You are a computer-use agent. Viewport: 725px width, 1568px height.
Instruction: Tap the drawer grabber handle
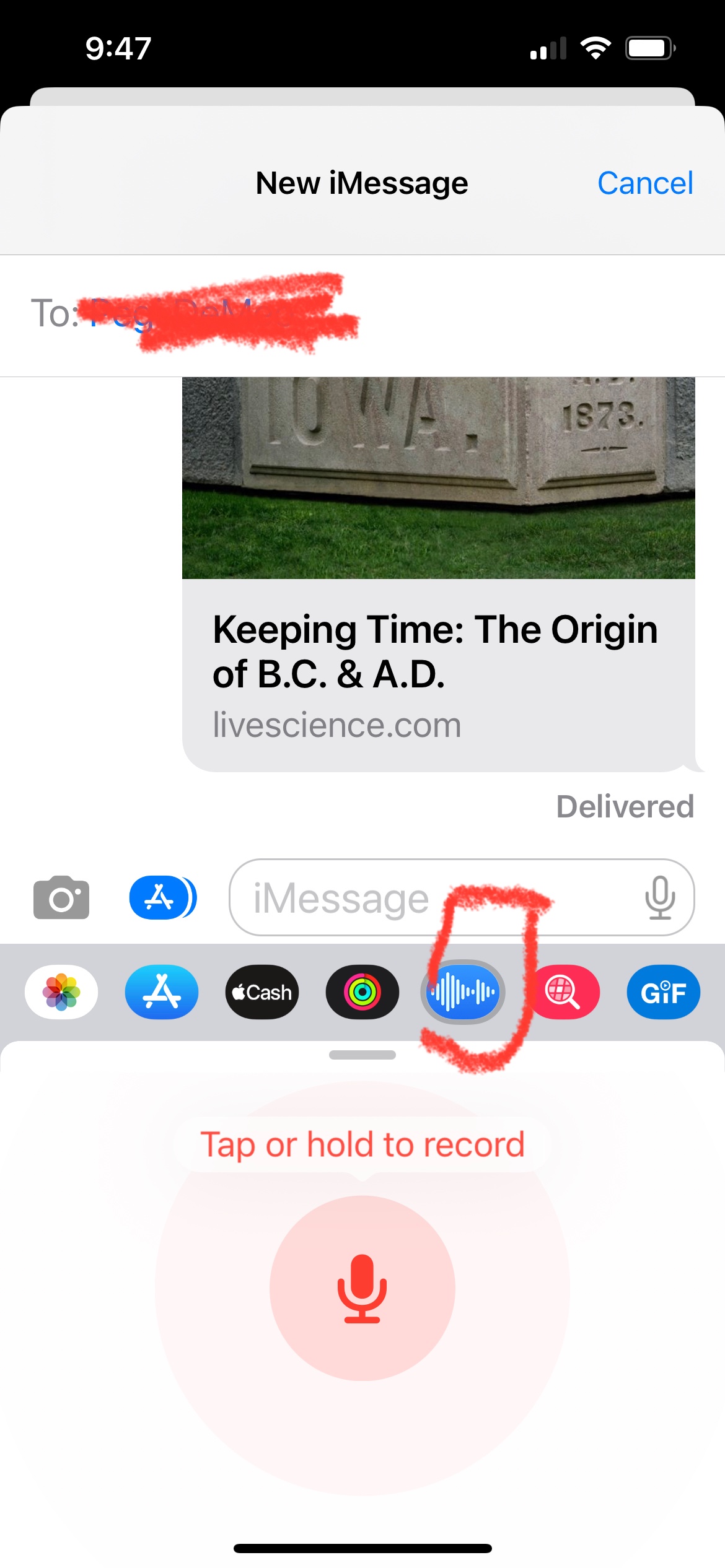tap(362, 1055)
